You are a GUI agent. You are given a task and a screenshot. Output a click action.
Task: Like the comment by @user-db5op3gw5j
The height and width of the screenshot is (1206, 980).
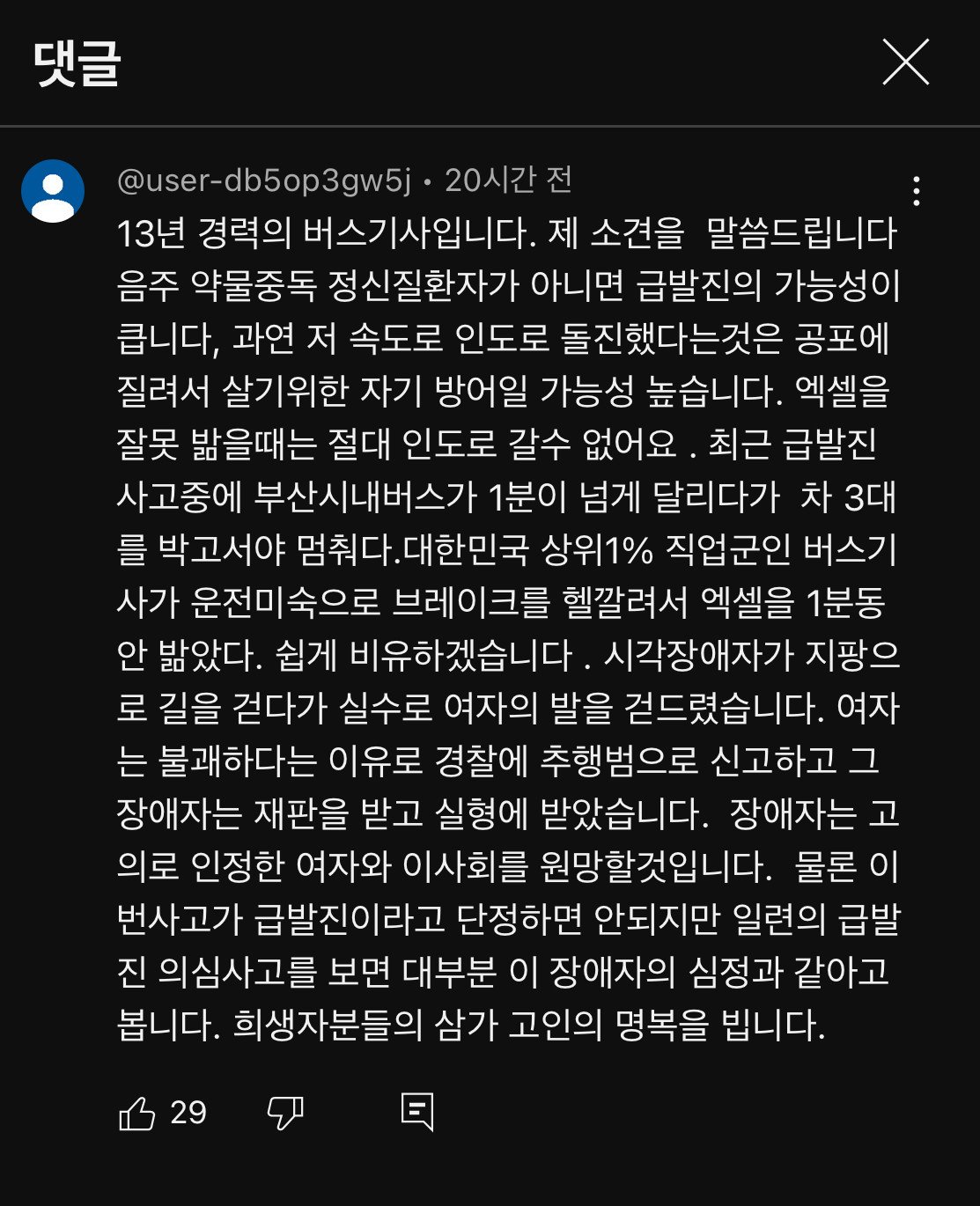point(137,1113)
